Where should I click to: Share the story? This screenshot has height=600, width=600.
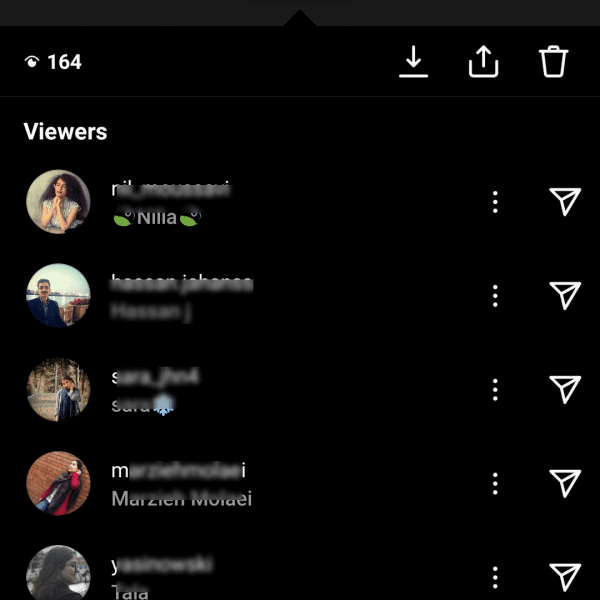click(x=483, y=62)
